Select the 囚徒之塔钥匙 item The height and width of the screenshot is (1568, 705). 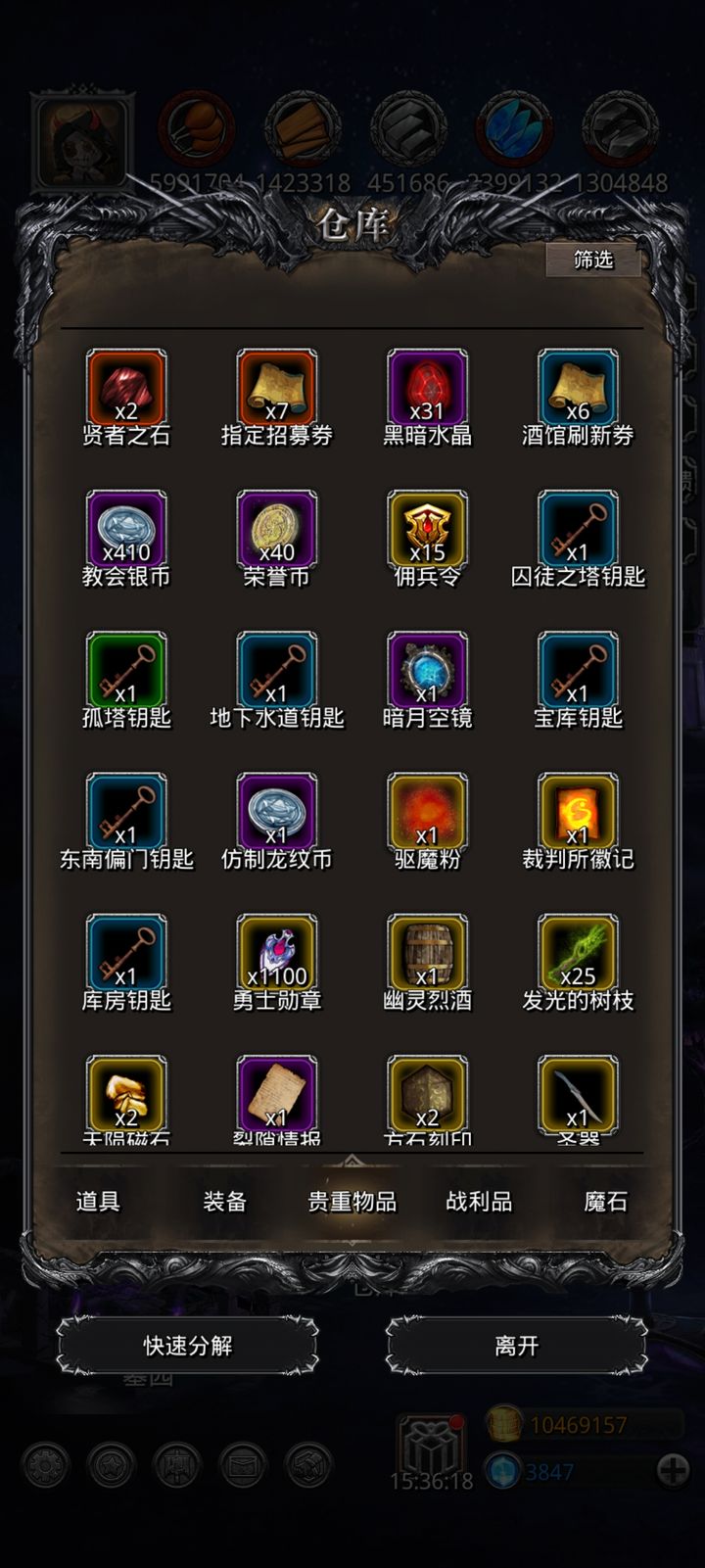[x=578, y=530]
